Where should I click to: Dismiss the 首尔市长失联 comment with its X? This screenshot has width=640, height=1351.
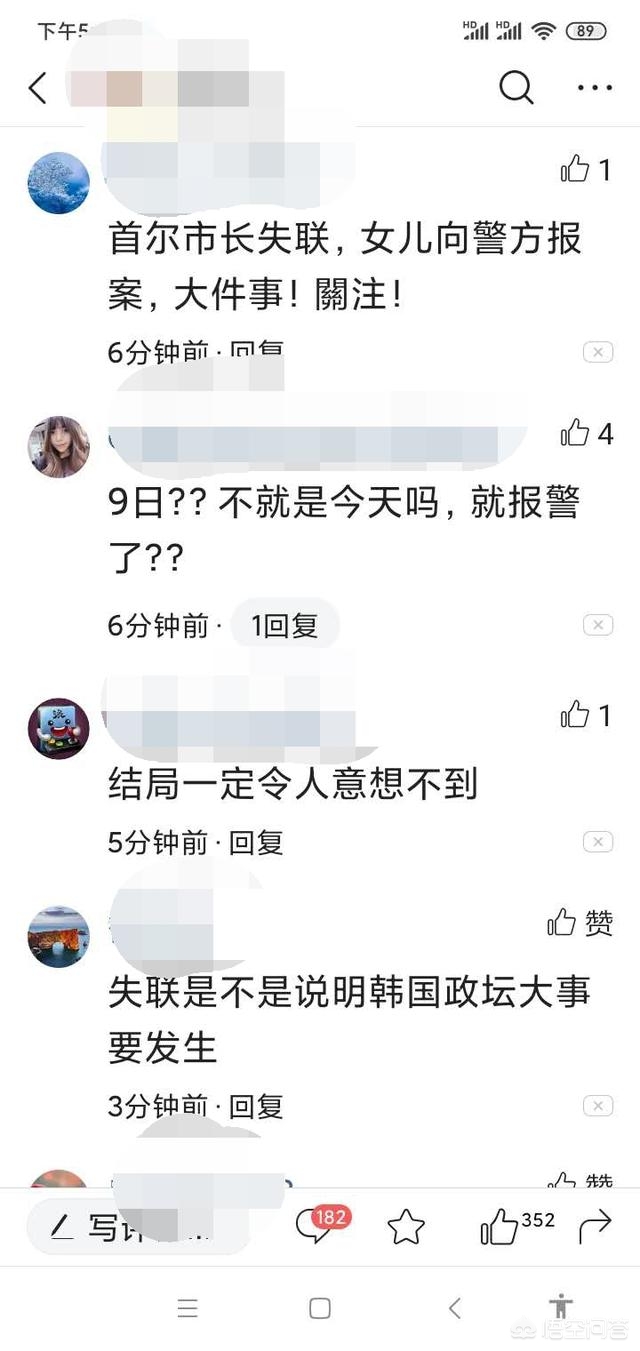[x=597, y=352]
